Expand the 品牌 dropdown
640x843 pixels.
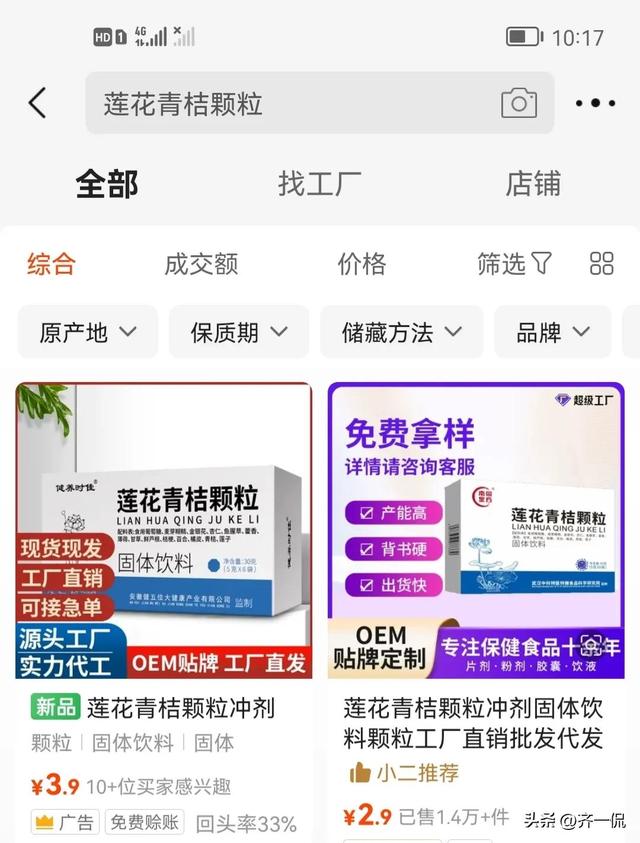pos(552,332)
